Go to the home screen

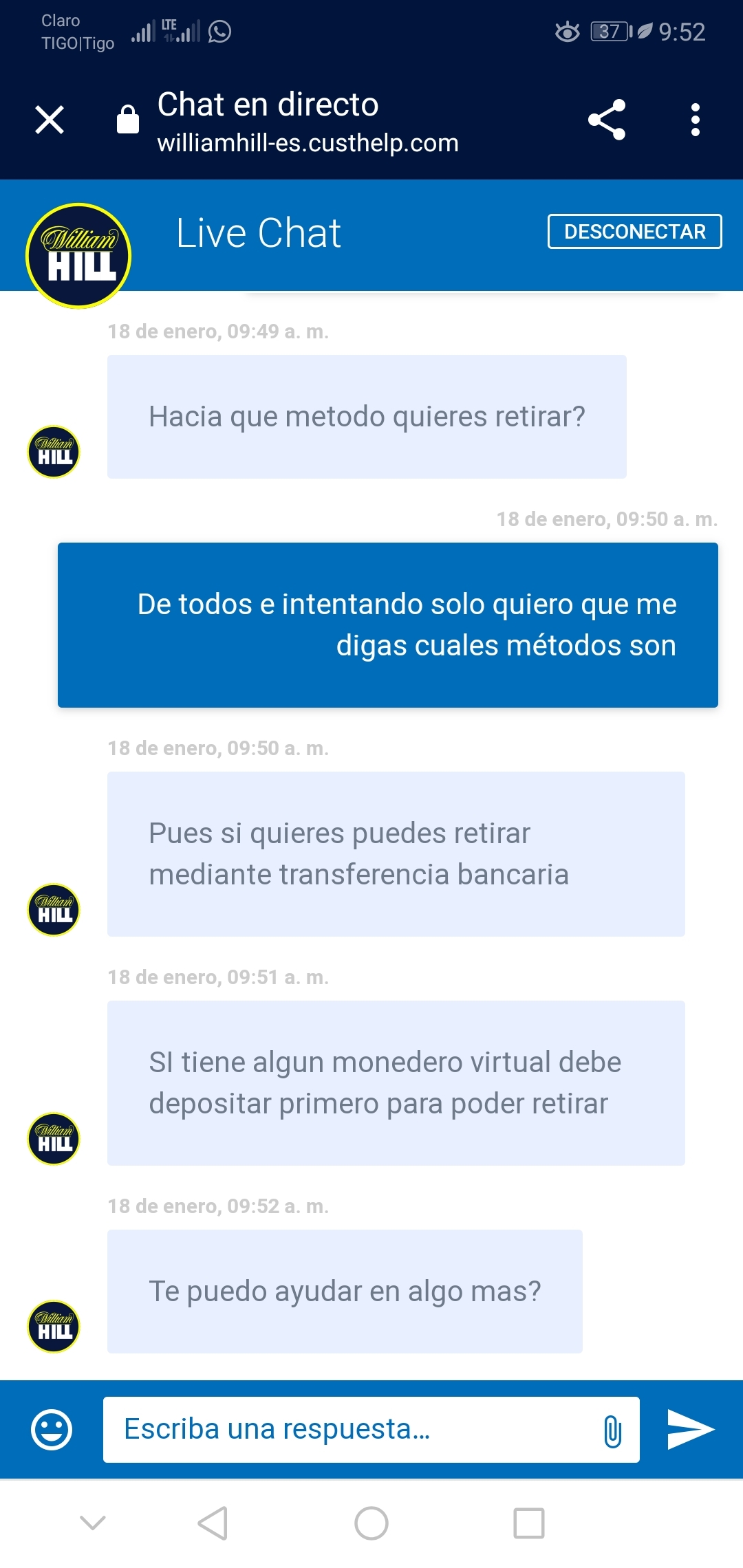371,1523
